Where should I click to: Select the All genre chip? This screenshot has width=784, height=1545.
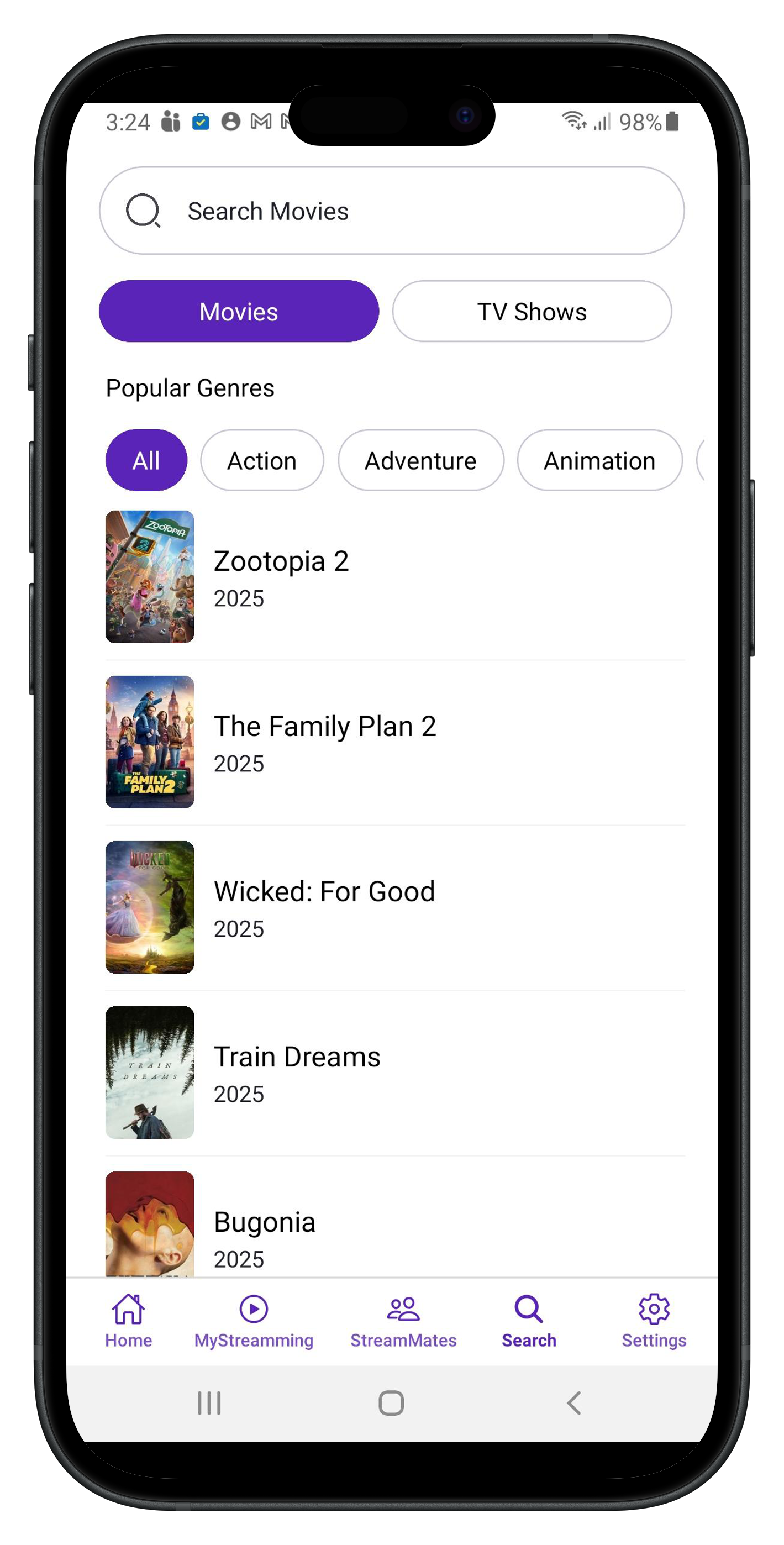click(146, 461)
